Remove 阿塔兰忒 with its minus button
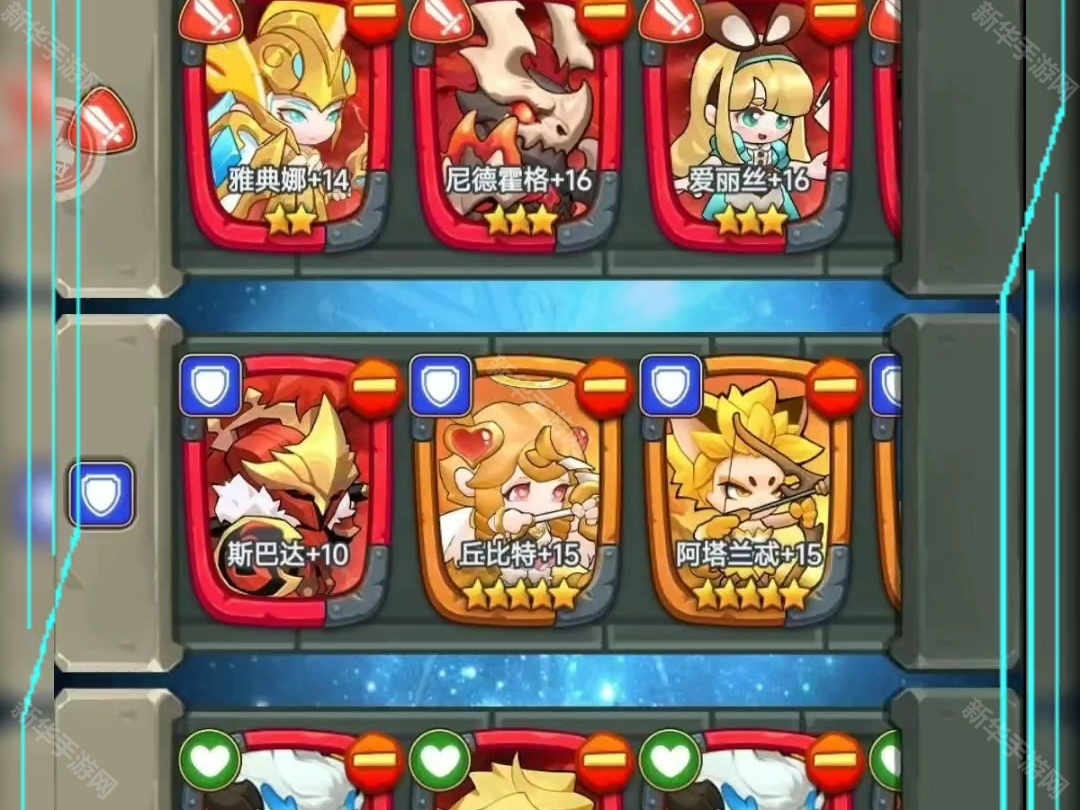This screenshot has height=810, width=1080. (x=835, y=388)
